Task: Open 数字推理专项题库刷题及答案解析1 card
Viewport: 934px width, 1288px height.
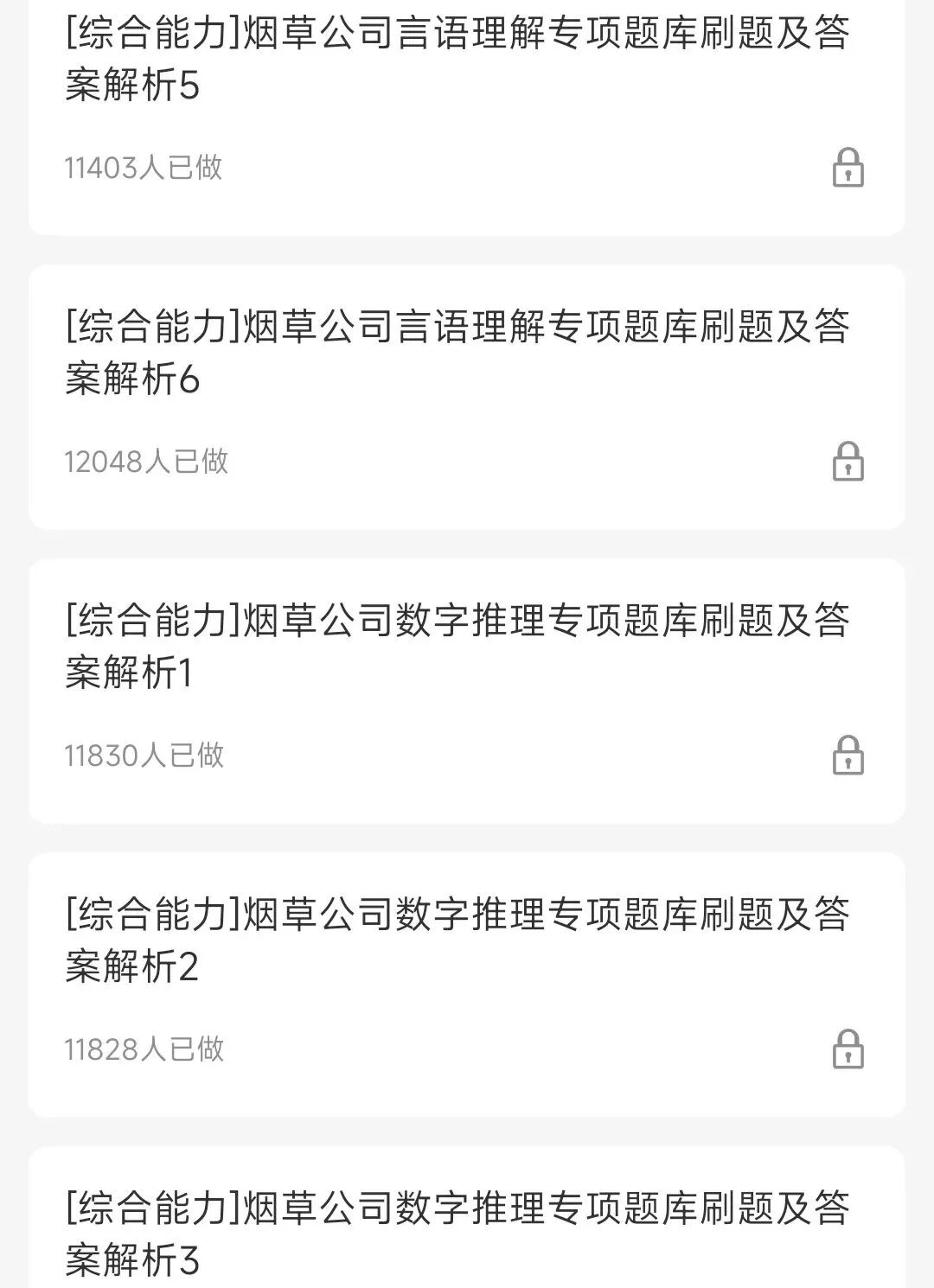Action: (x=457, y=647)
